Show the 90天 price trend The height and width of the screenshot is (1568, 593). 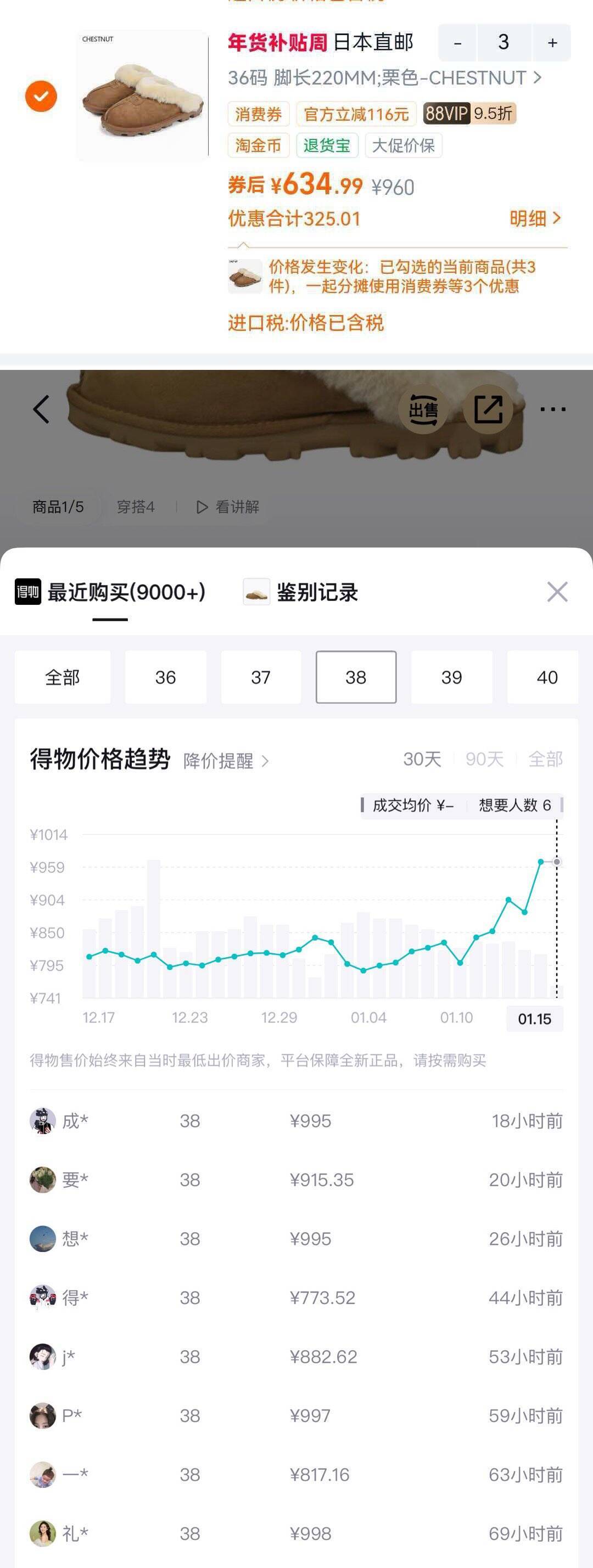(485, 759)
